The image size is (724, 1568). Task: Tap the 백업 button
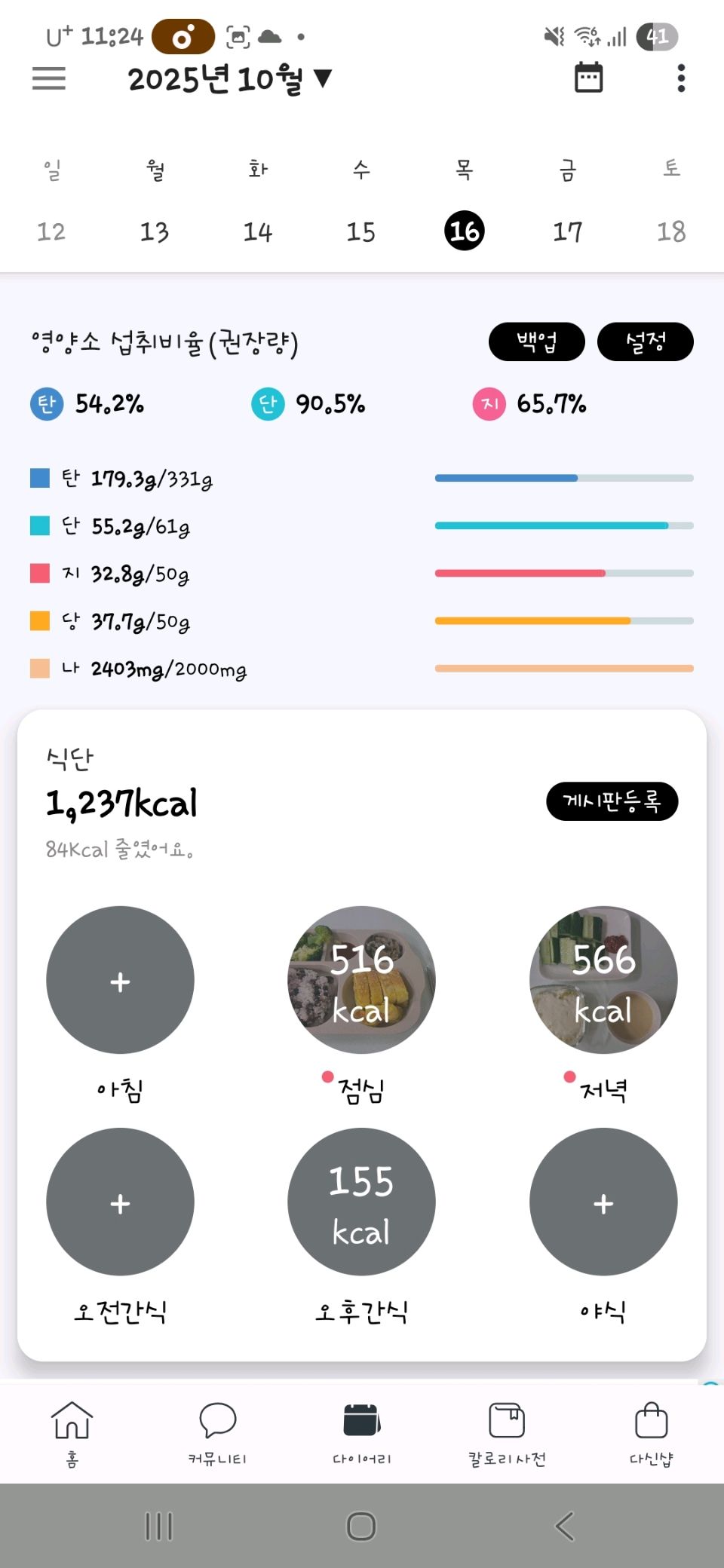point(536,342)
